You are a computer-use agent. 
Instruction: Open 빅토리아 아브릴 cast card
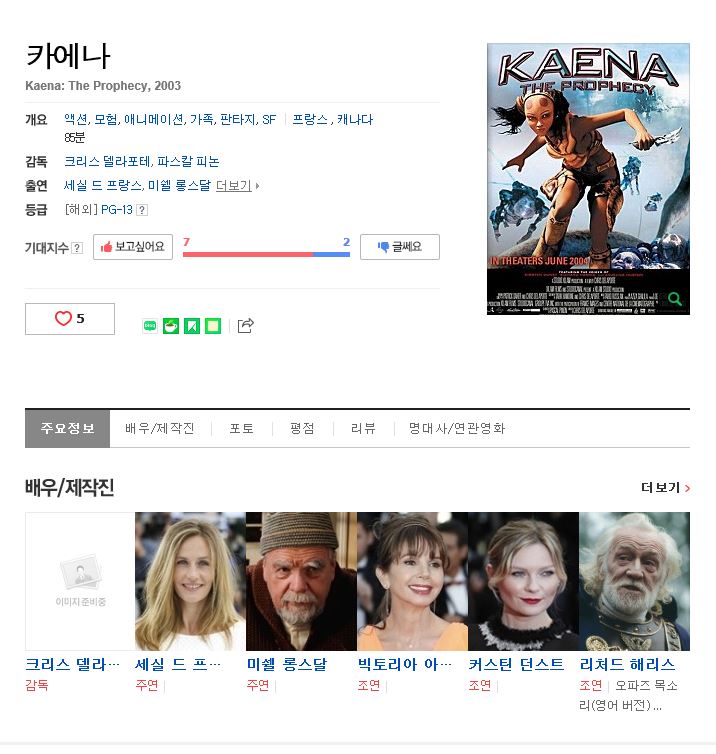pos(412,581)
